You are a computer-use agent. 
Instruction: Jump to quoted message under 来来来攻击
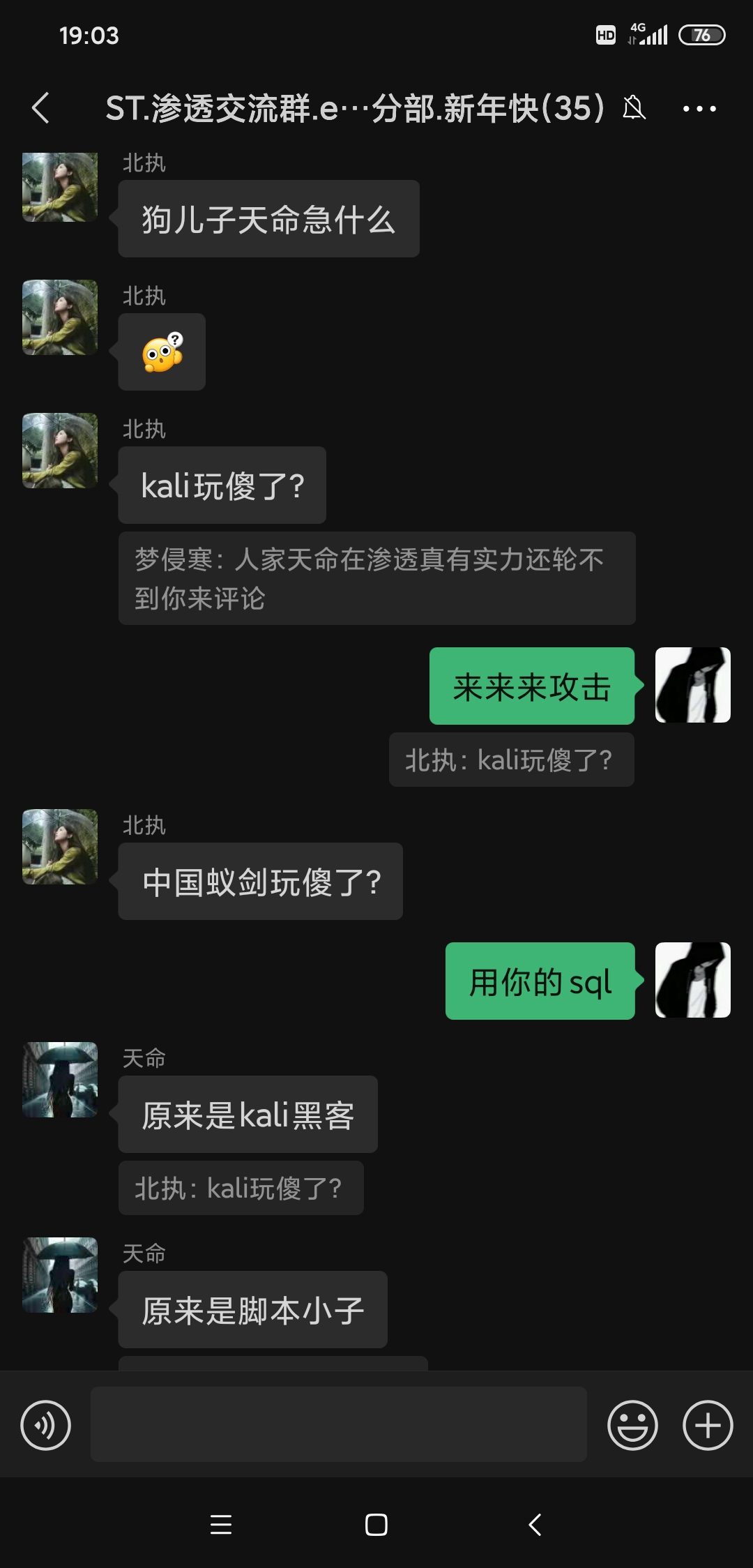pos(511,760)
